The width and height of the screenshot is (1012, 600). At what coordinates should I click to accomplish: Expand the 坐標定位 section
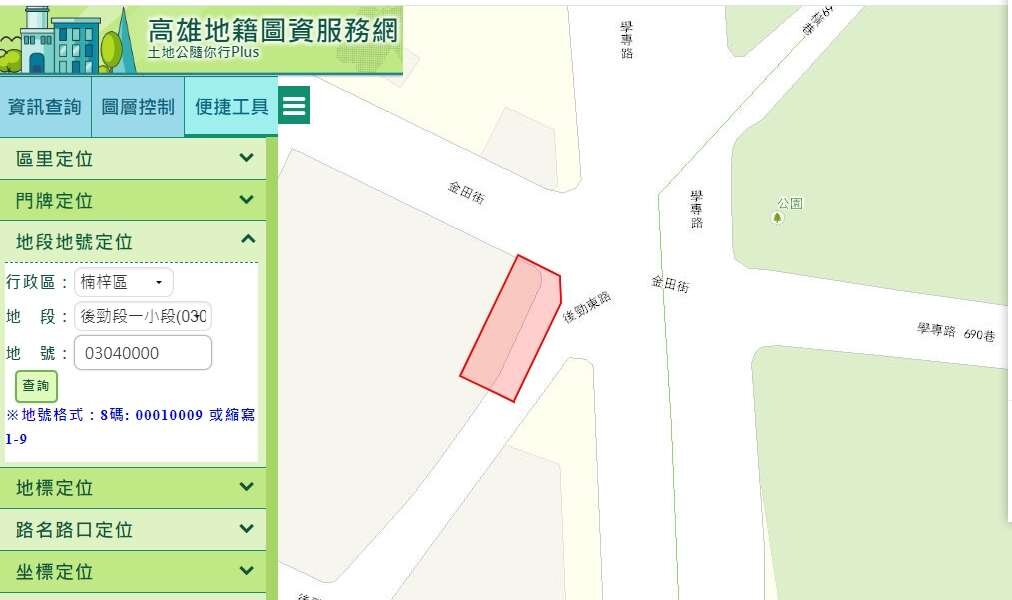coord(134,572)
